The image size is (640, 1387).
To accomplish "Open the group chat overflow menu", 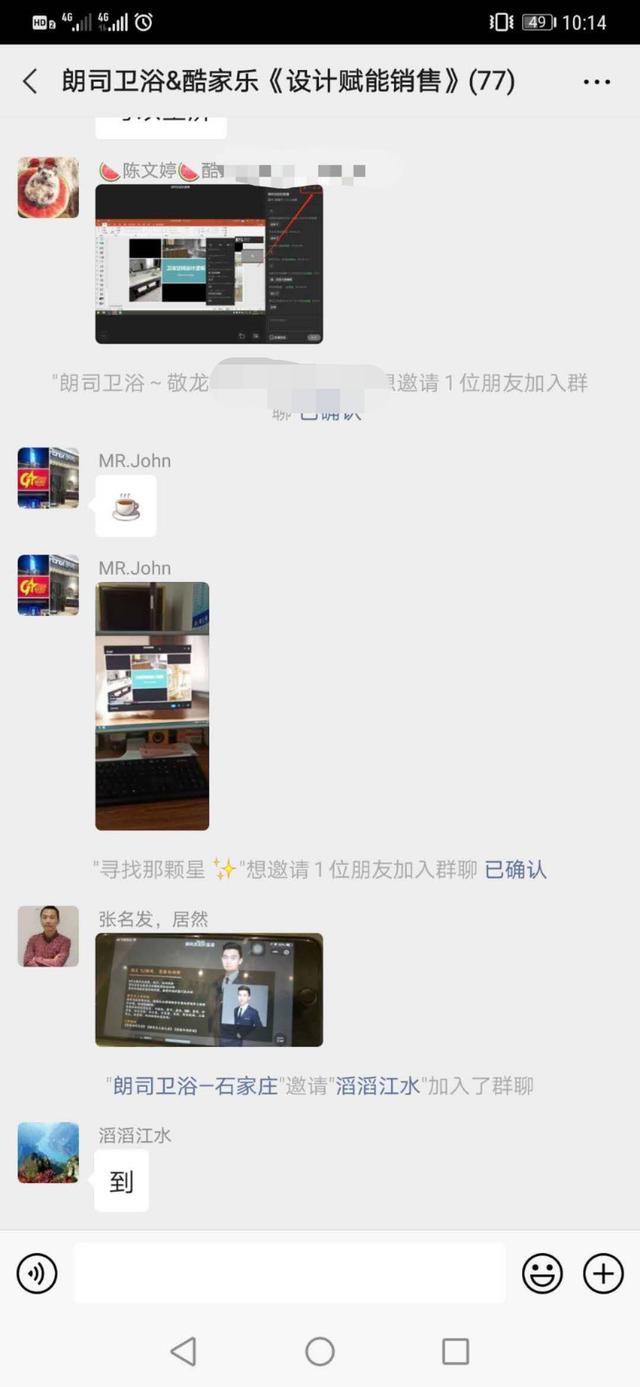I will [596, 82].
